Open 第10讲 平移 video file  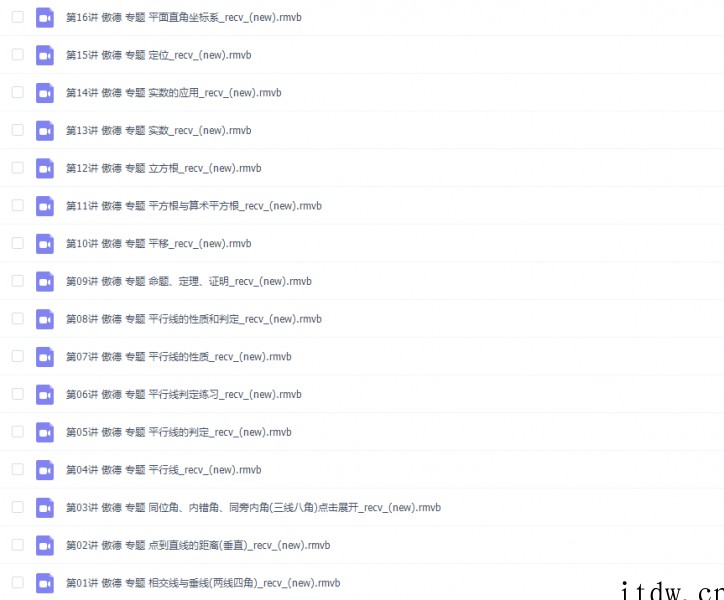click(158, 244)
